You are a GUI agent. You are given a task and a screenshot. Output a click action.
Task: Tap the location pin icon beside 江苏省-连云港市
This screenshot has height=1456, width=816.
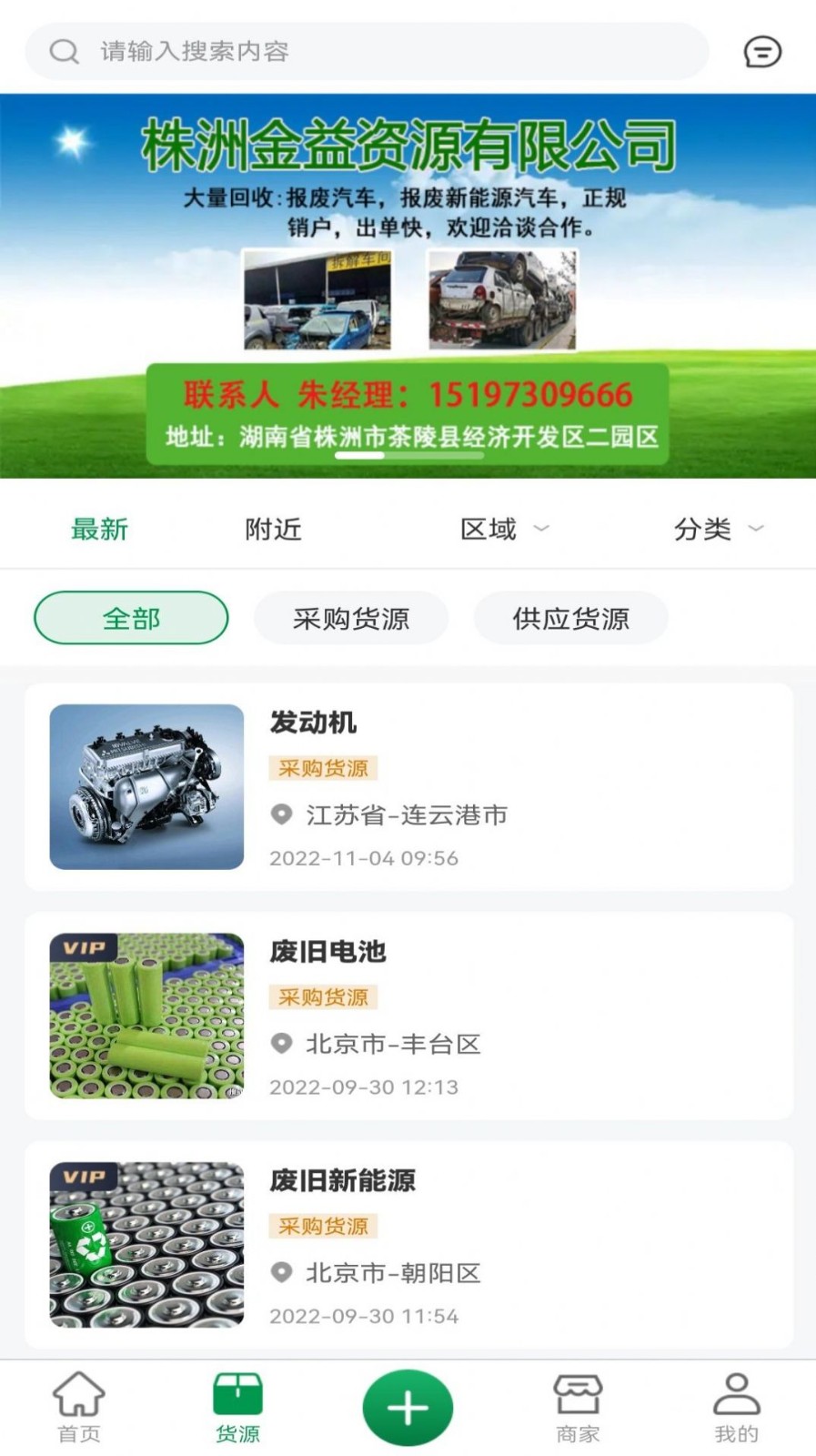(282, 814)
